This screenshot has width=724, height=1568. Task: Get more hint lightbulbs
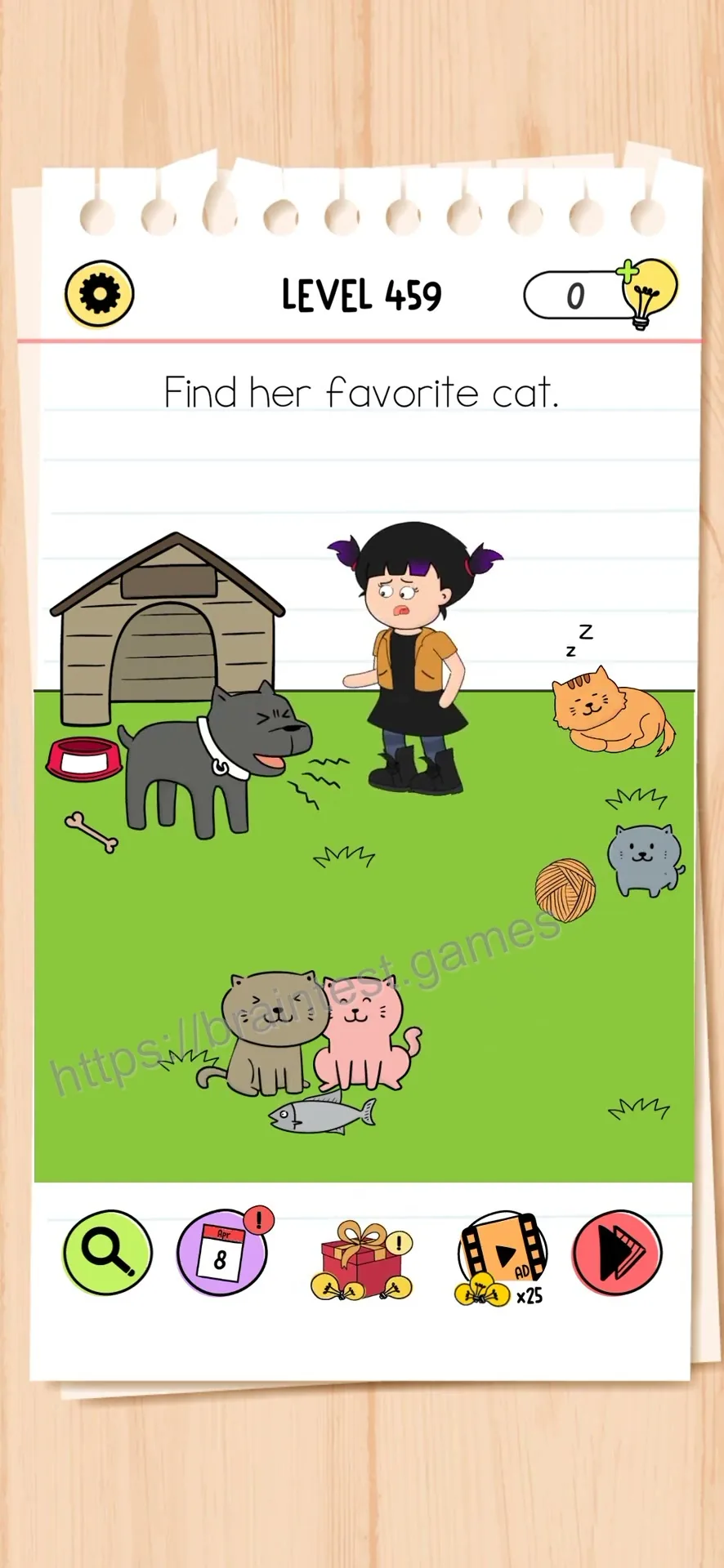[x=648, y=293]
